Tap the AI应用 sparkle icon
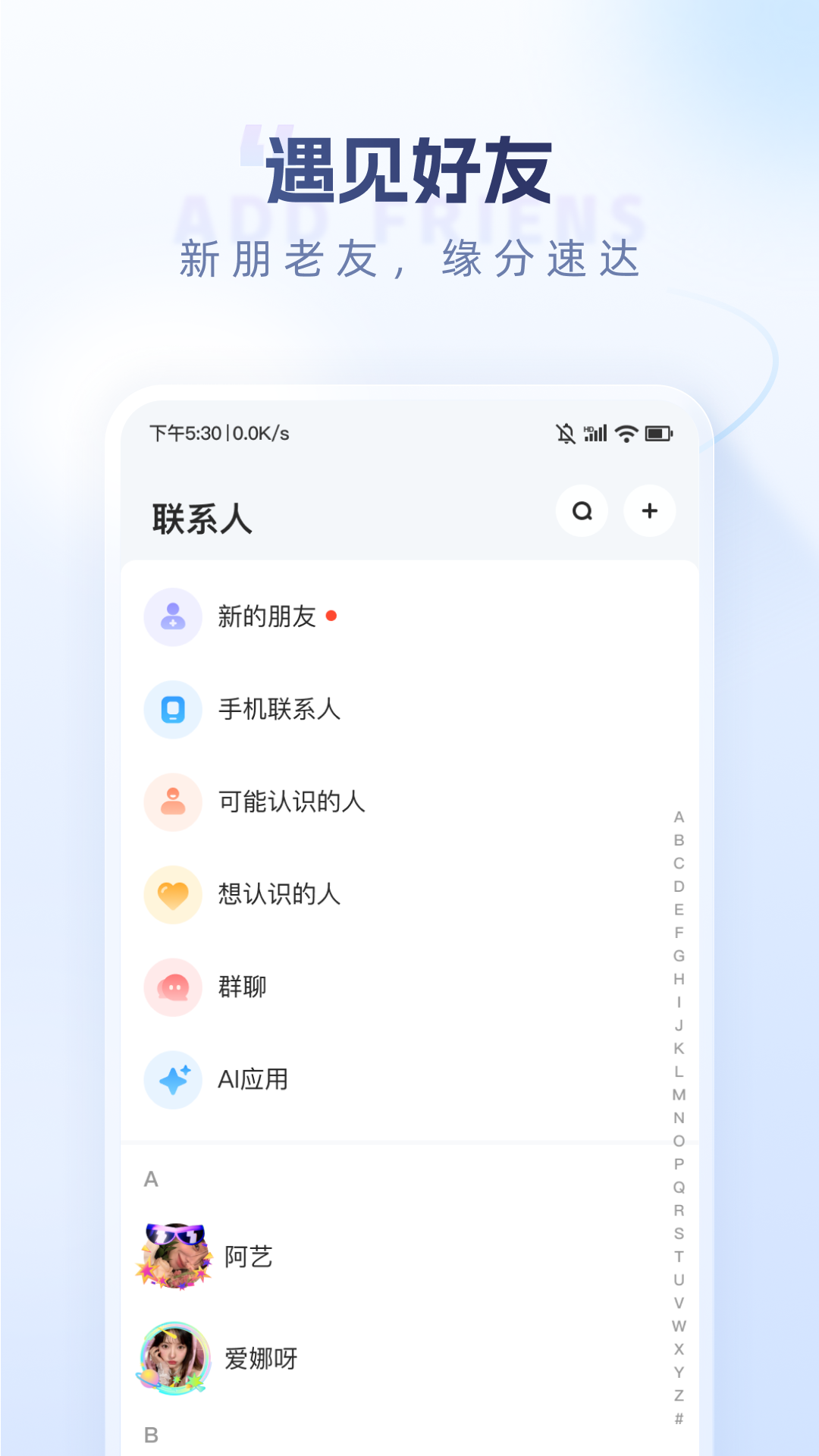 173,1081
